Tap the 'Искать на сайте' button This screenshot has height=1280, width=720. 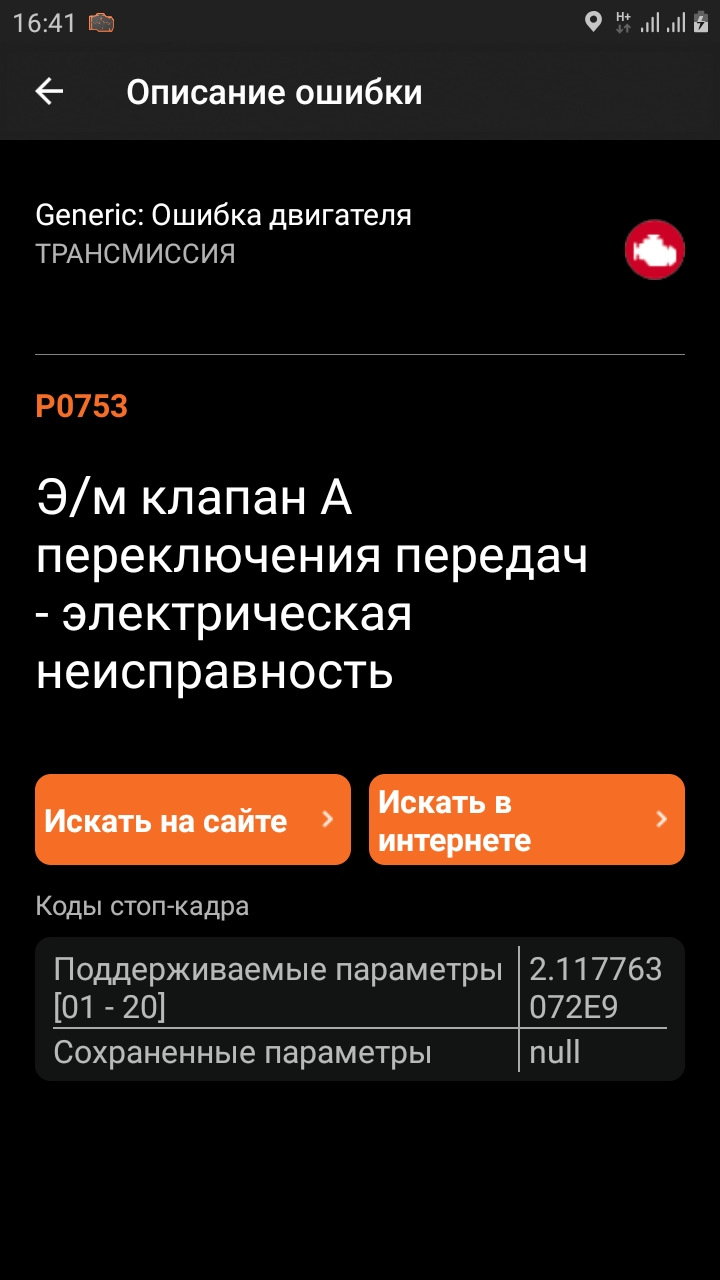click(192, 820)
